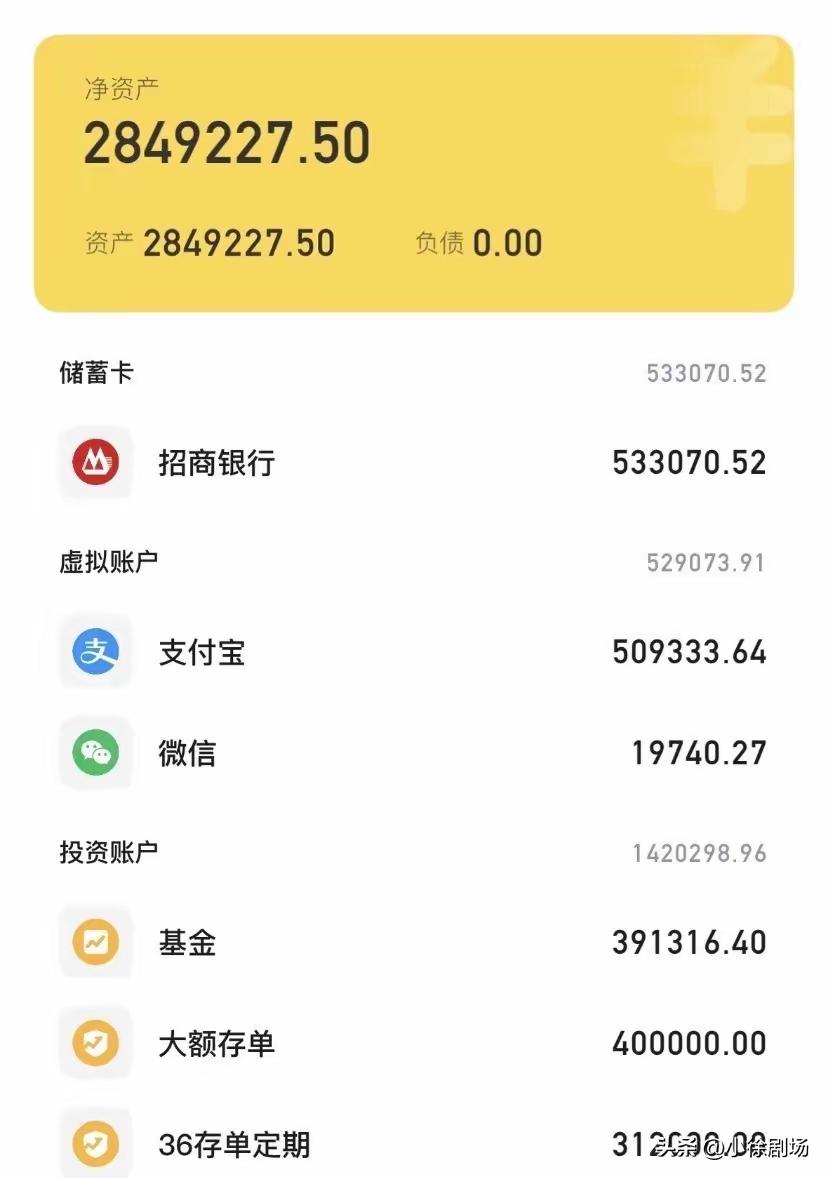The width and height of the screenshot is (828, 1178).
Task: Open 招商银行 account details
Action: click(218, 462)
